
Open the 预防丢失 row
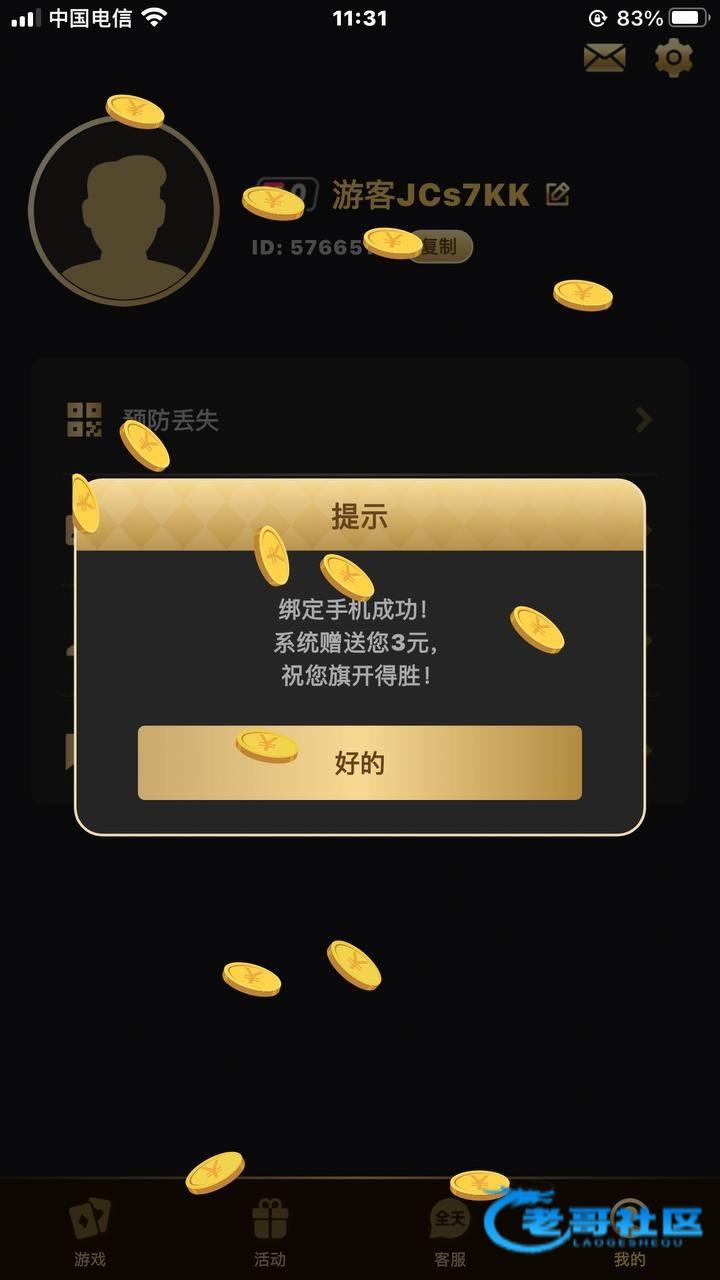(x=360, y=420)
